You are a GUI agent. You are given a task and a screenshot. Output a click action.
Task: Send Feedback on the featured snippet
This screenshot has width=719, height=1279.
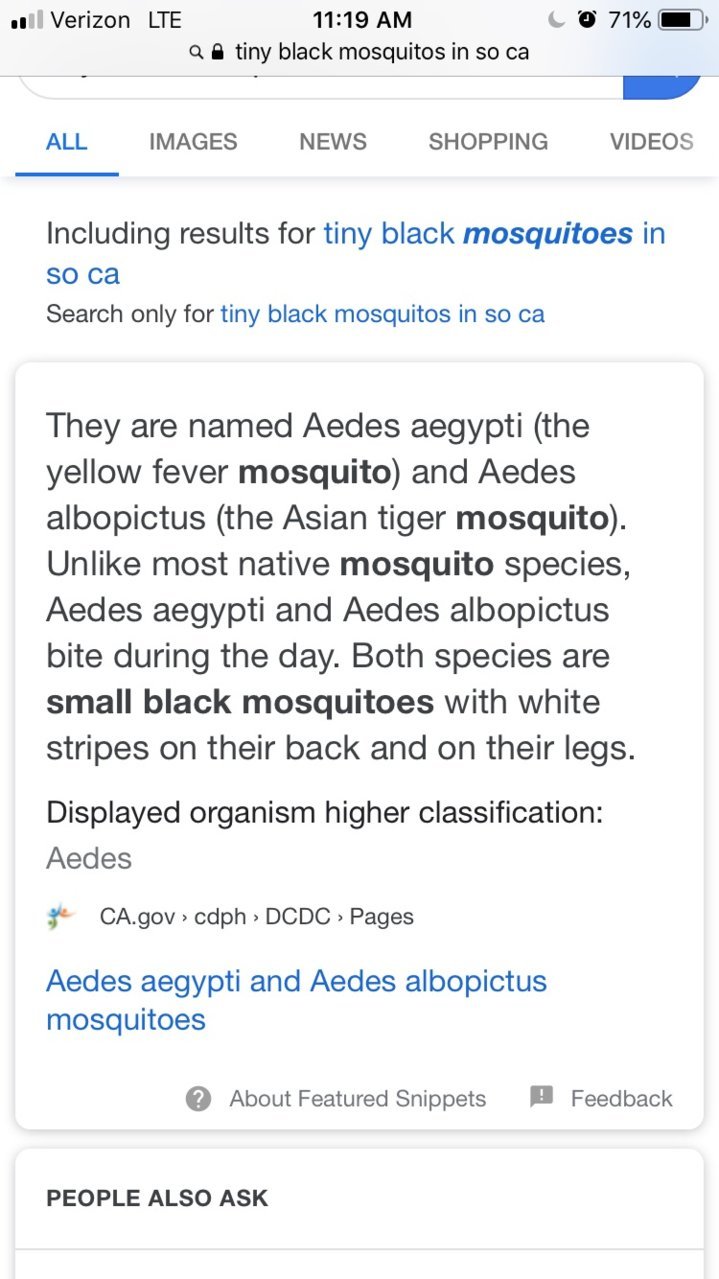tap(601, 1098)
